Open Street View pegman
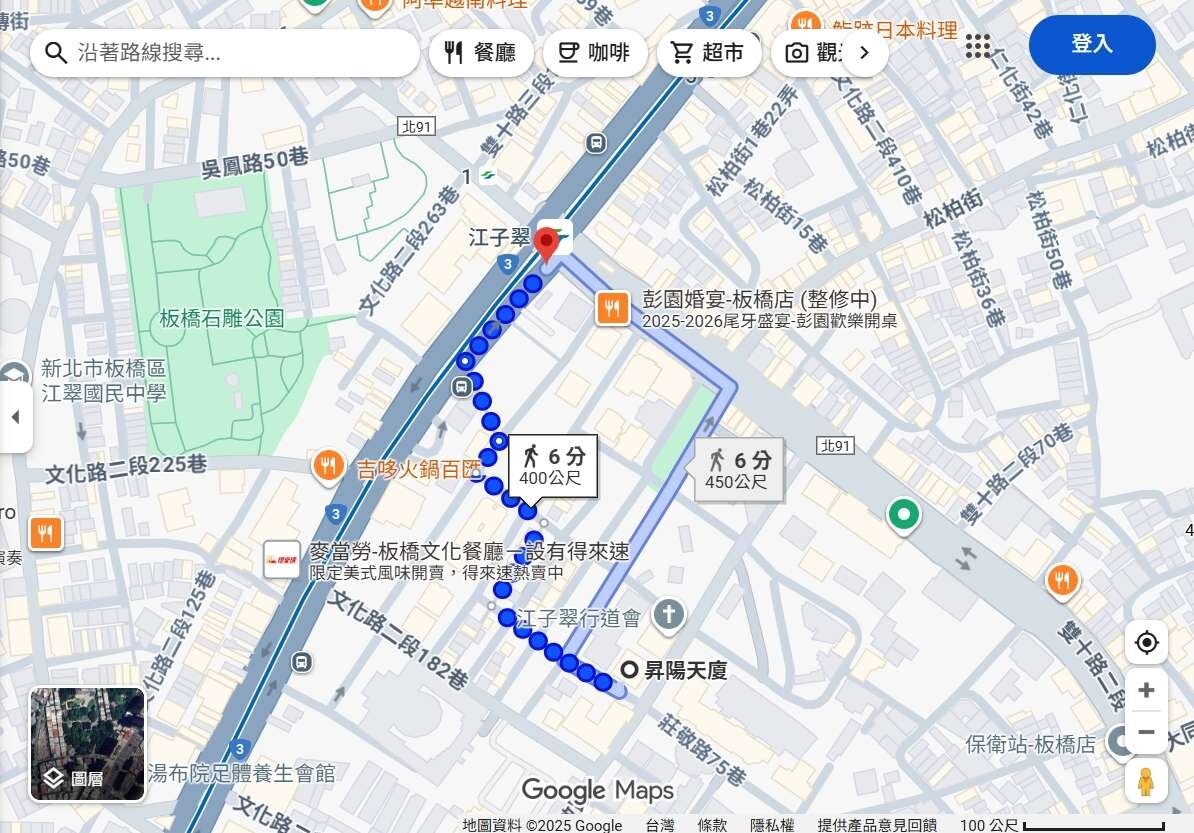The width and height of the screenshot is (1194, 833). pos(1146,781)
